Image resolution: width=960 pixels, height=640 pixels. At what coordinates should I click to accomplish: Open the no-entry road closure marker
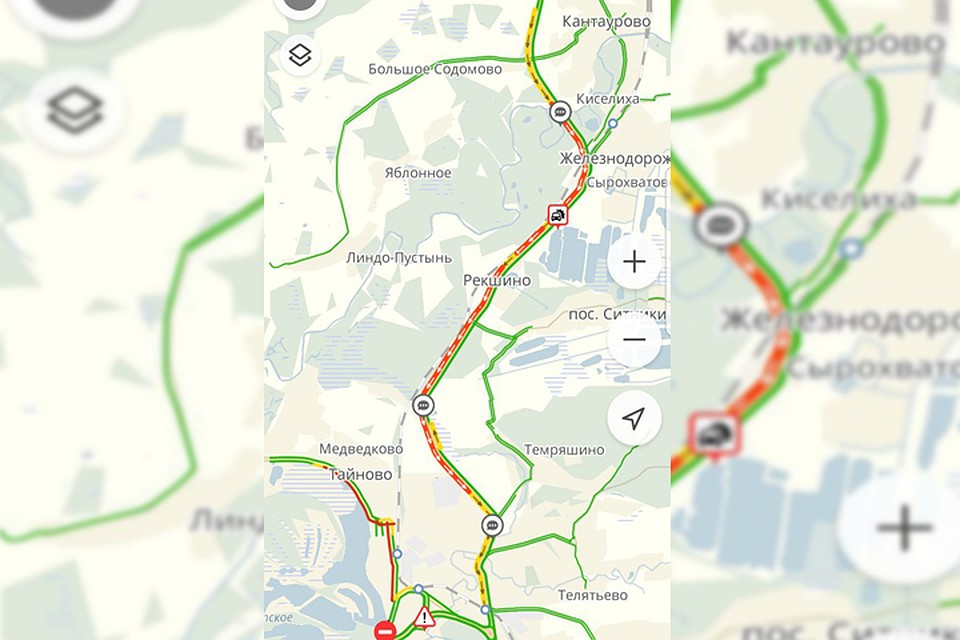385,630
